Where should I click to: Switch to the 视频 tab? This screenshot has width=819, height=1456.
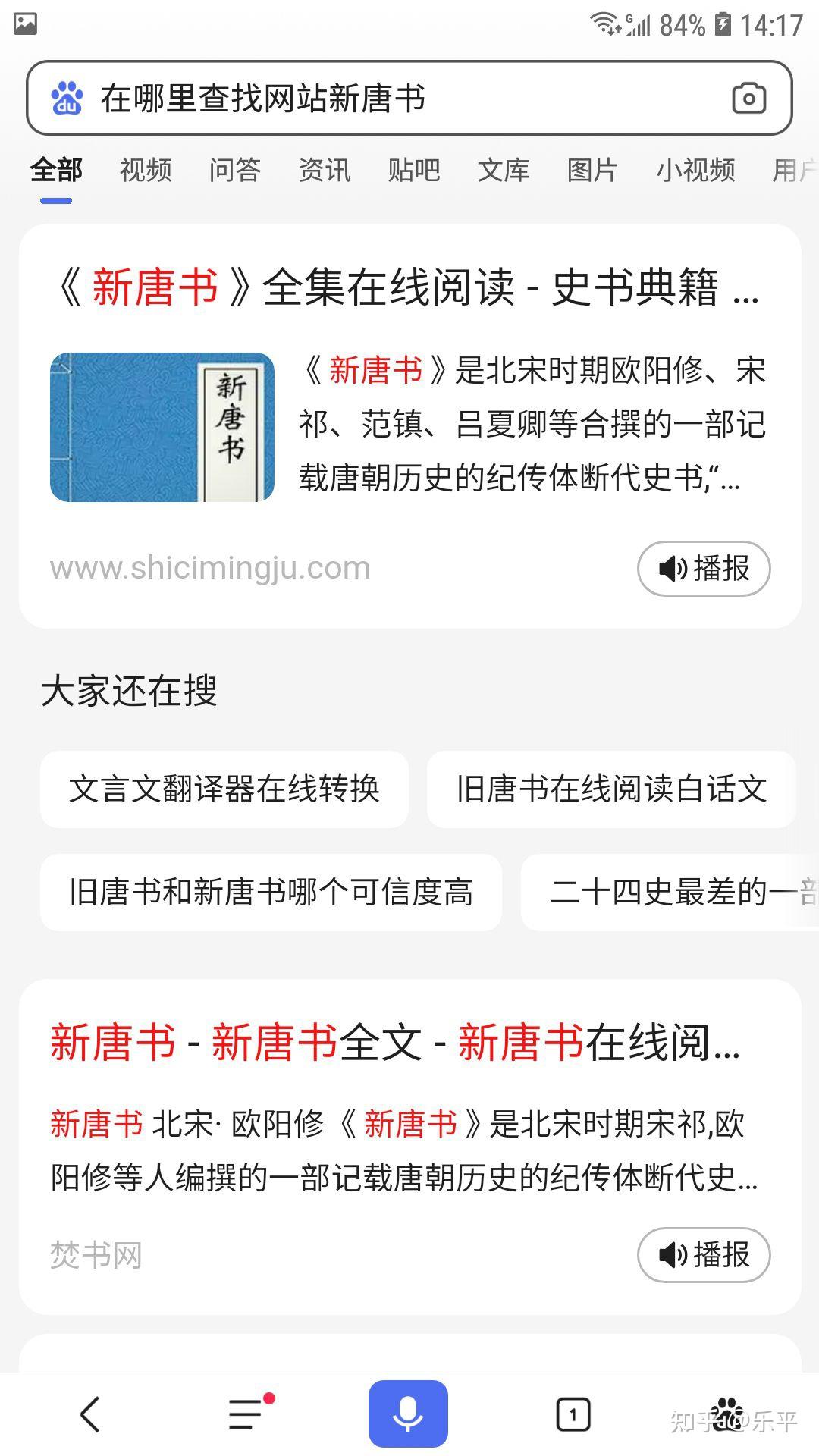pos(146,170)
